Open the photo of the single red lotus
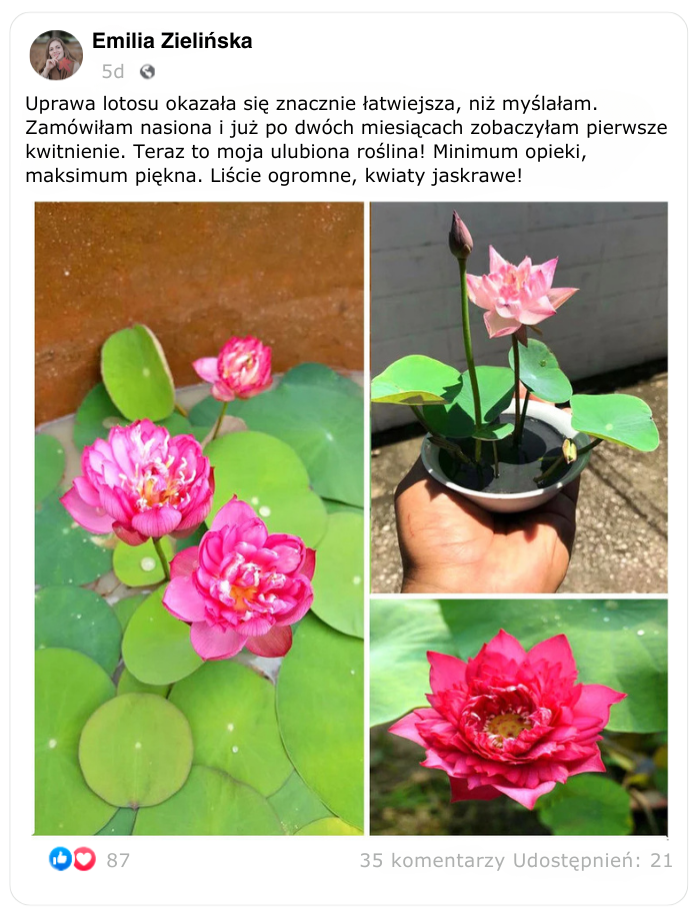698x908 pixels. click(x=519, y=716)
